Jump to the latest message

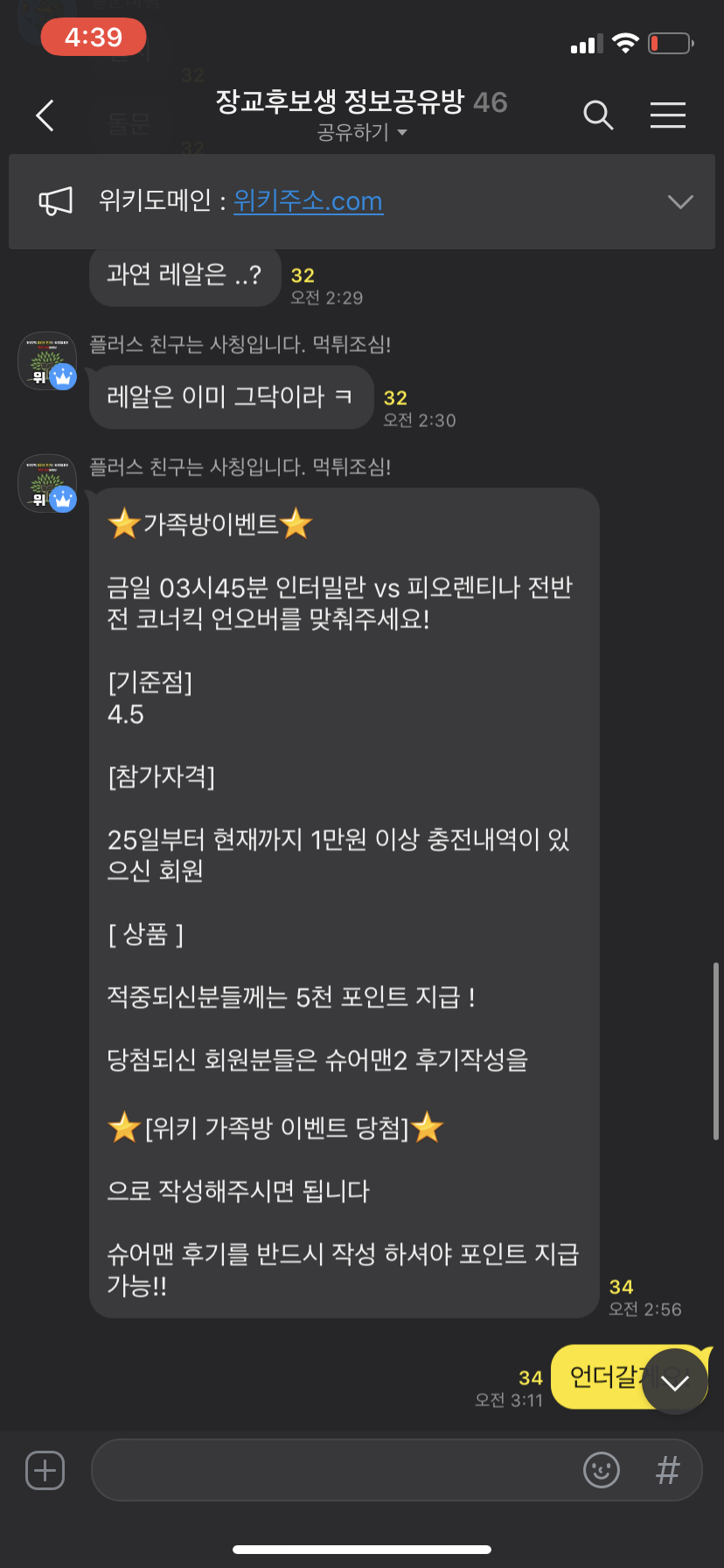(x=674, y=1382)
